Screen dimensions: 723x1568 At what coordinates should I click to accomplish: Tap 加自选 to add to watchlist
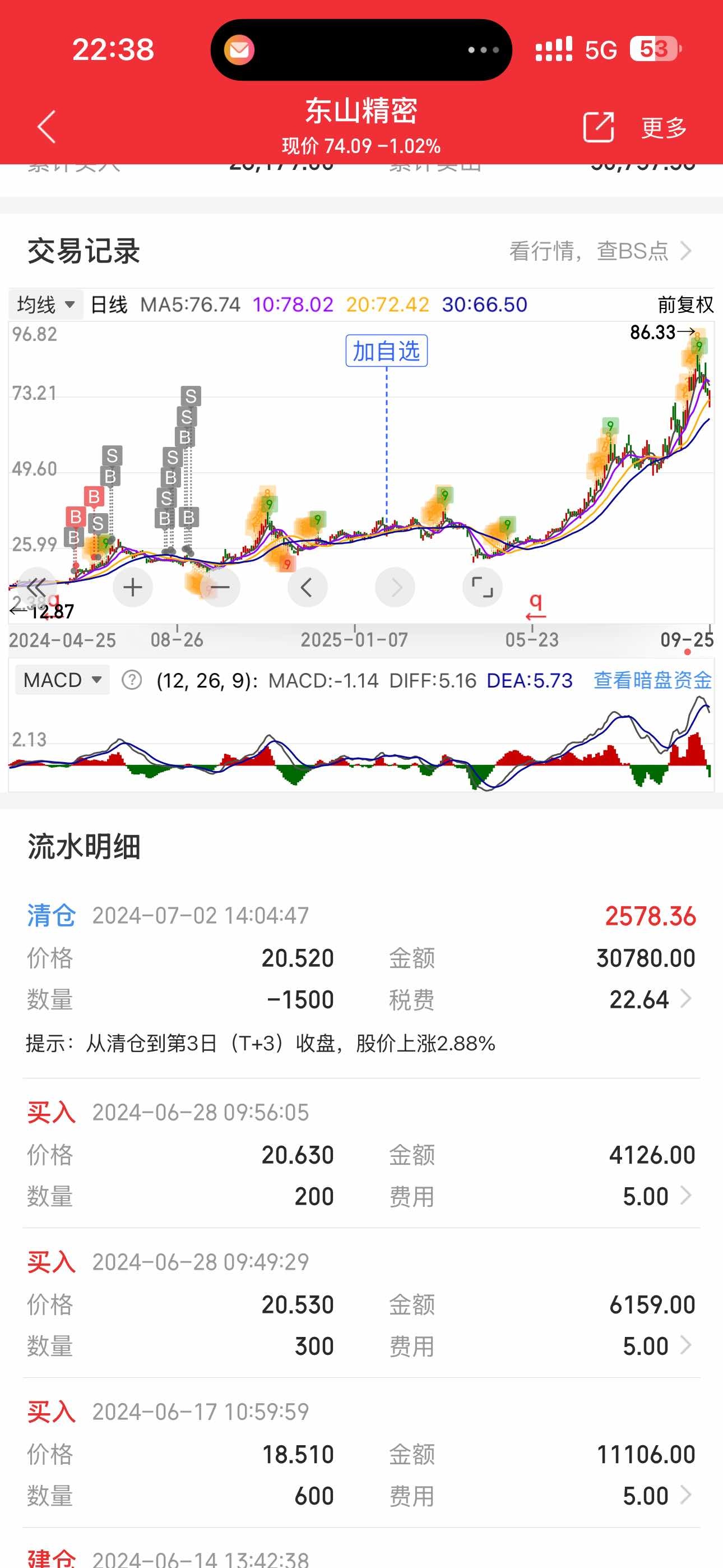point(387,351)
